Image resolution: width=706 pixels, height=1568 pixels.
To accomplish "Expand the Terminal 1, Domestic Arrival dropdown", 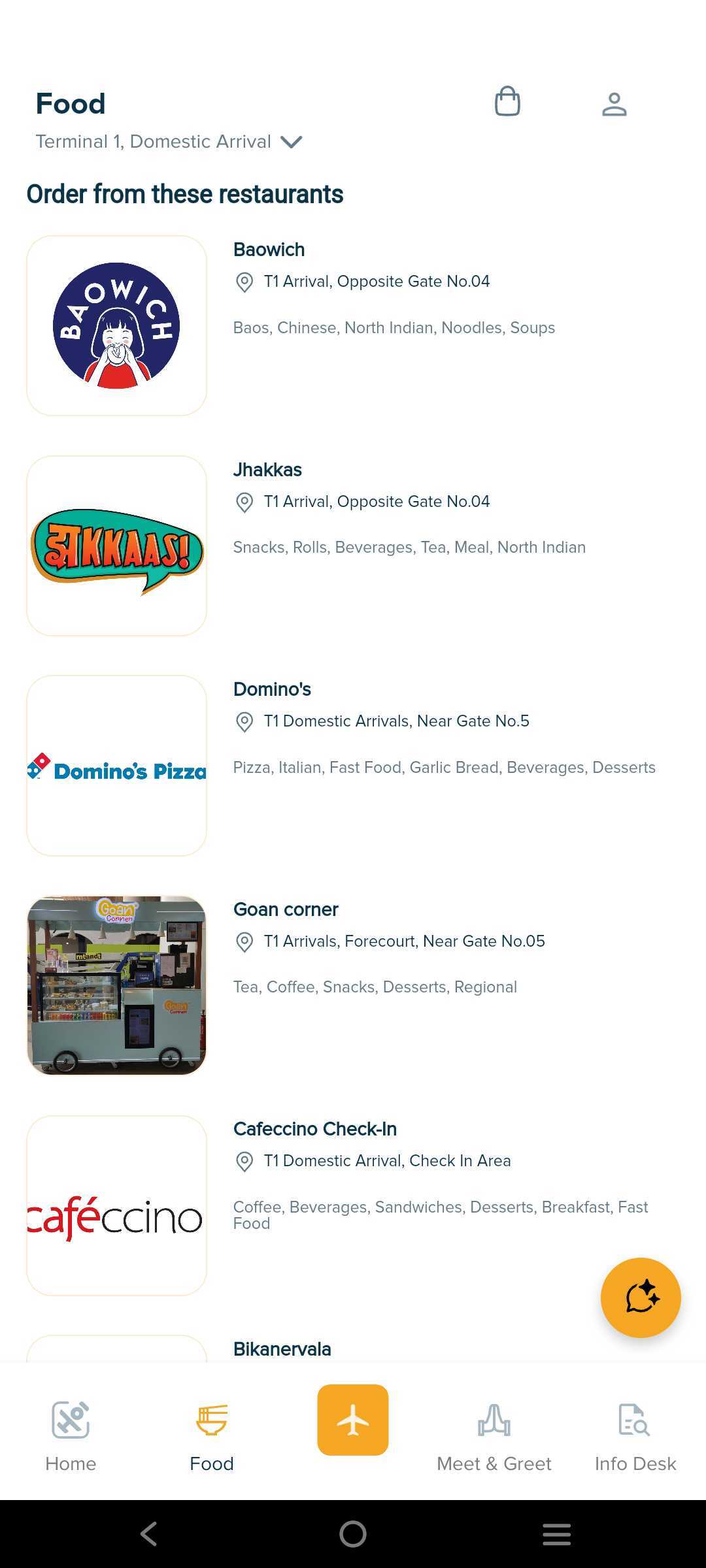I will click(292, 142).
